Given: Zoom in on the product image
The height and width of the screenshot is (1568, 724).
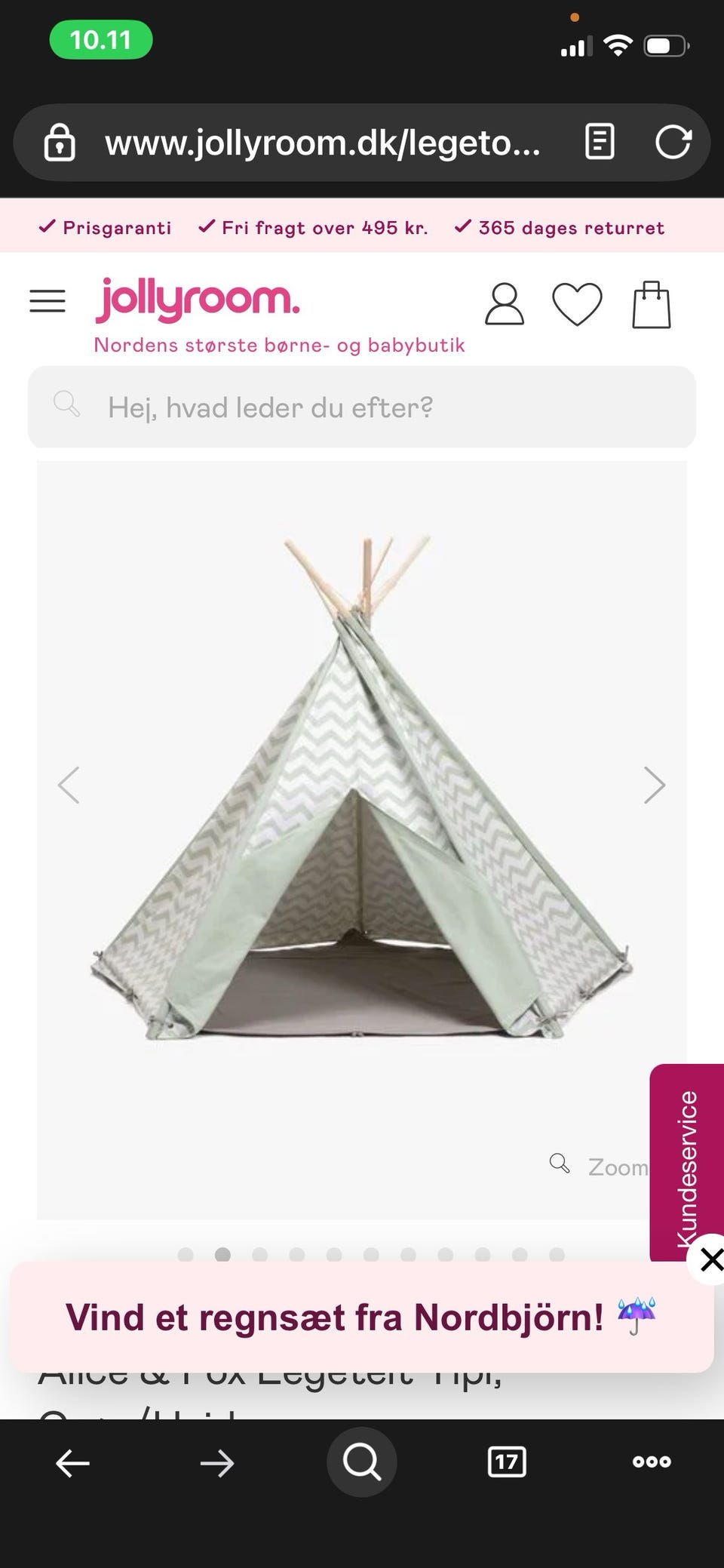Looking at the screenshot, I should tap(600, 1166).
